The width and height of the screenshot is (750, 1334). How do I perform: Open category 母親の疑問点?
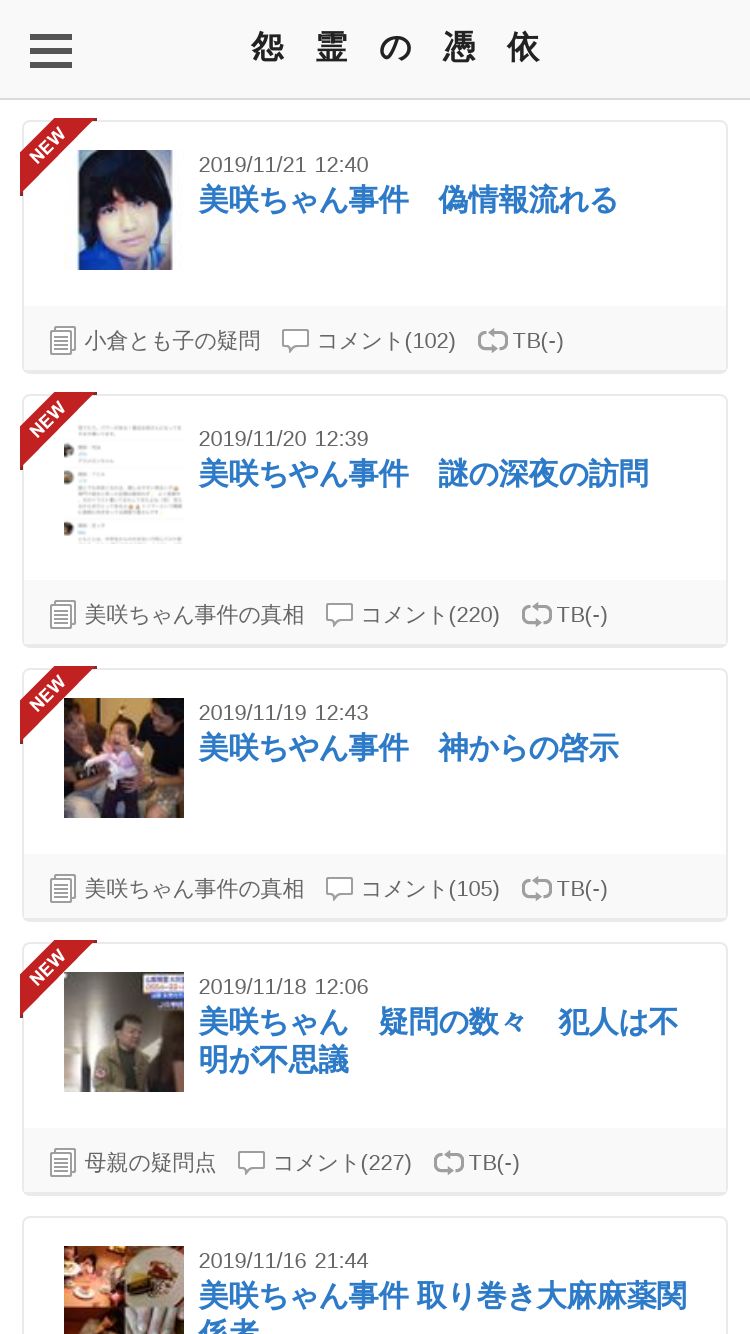[149, 1163]
